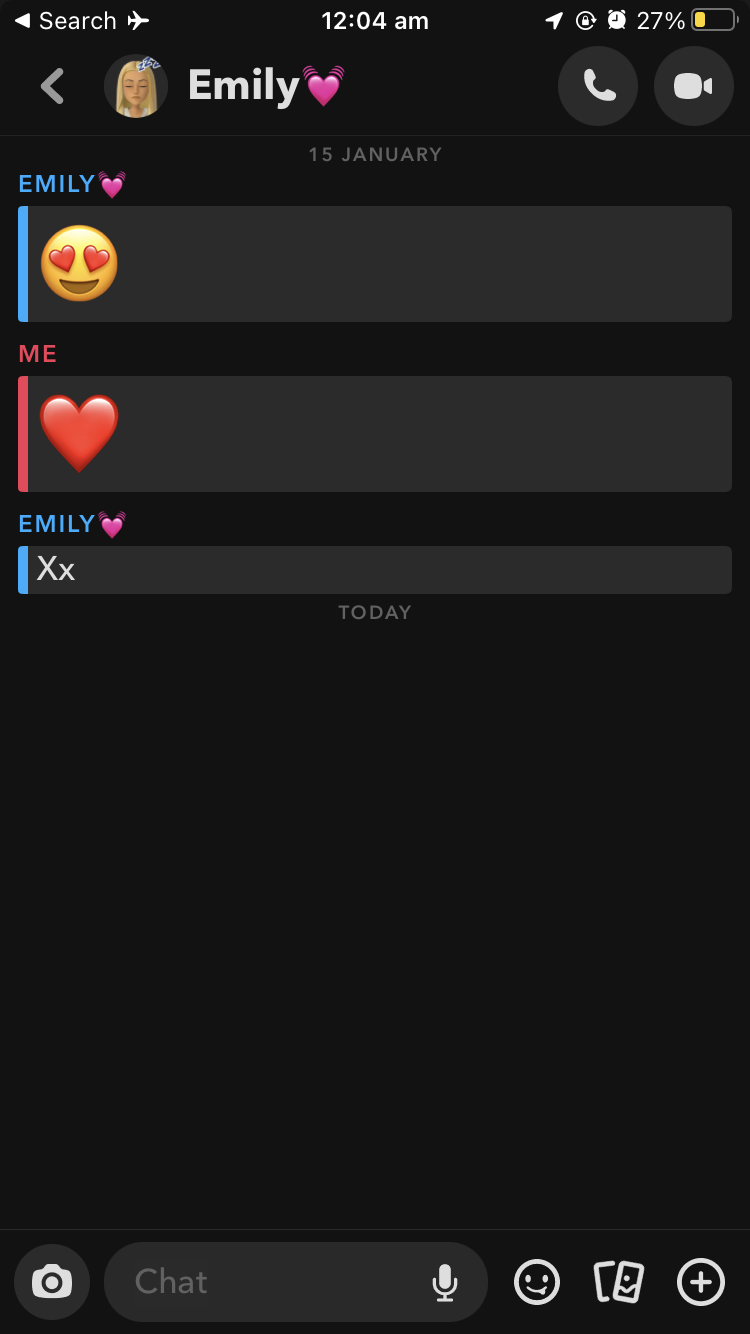Open Emily's Bitmoji profile picture
The height and width of the screenshot is (1334, 750).
pos(136,86)
